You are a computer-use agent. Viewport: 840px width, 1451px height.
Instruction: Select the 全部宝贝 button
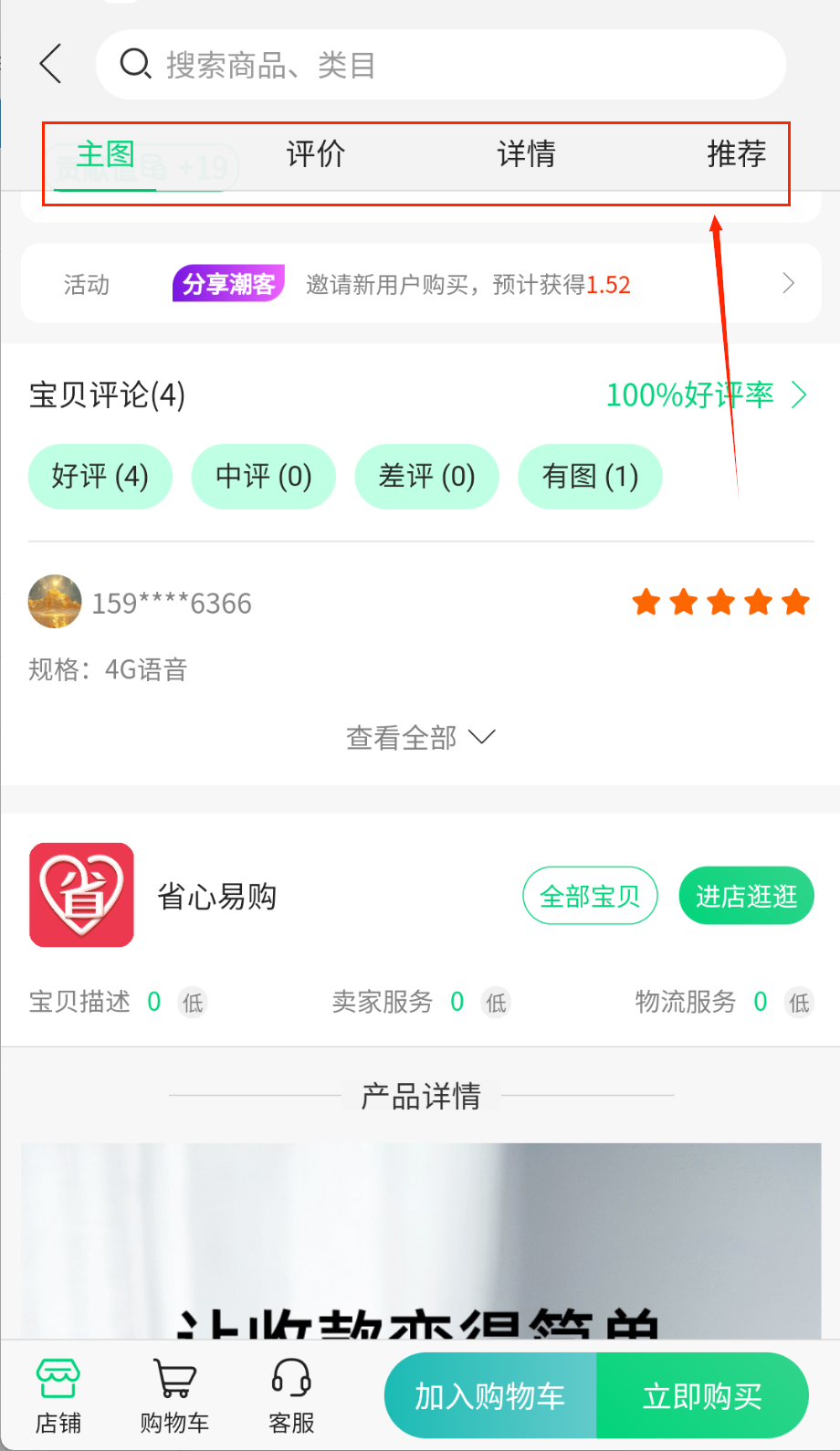(590, 896)
